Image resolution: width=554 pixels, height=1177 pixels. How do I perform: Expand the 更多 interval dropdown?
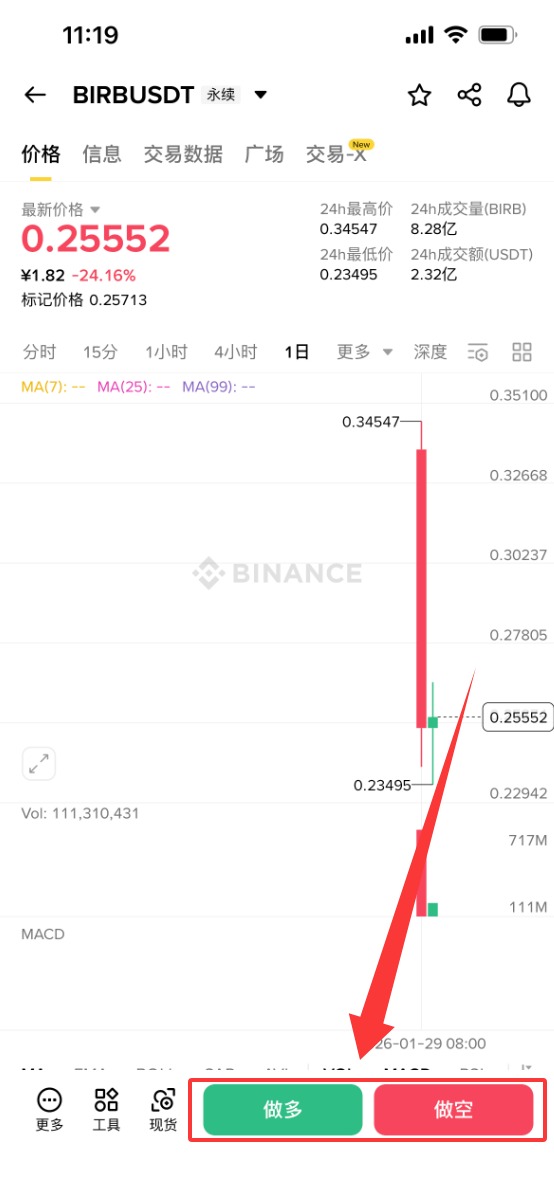pos(365,351)
